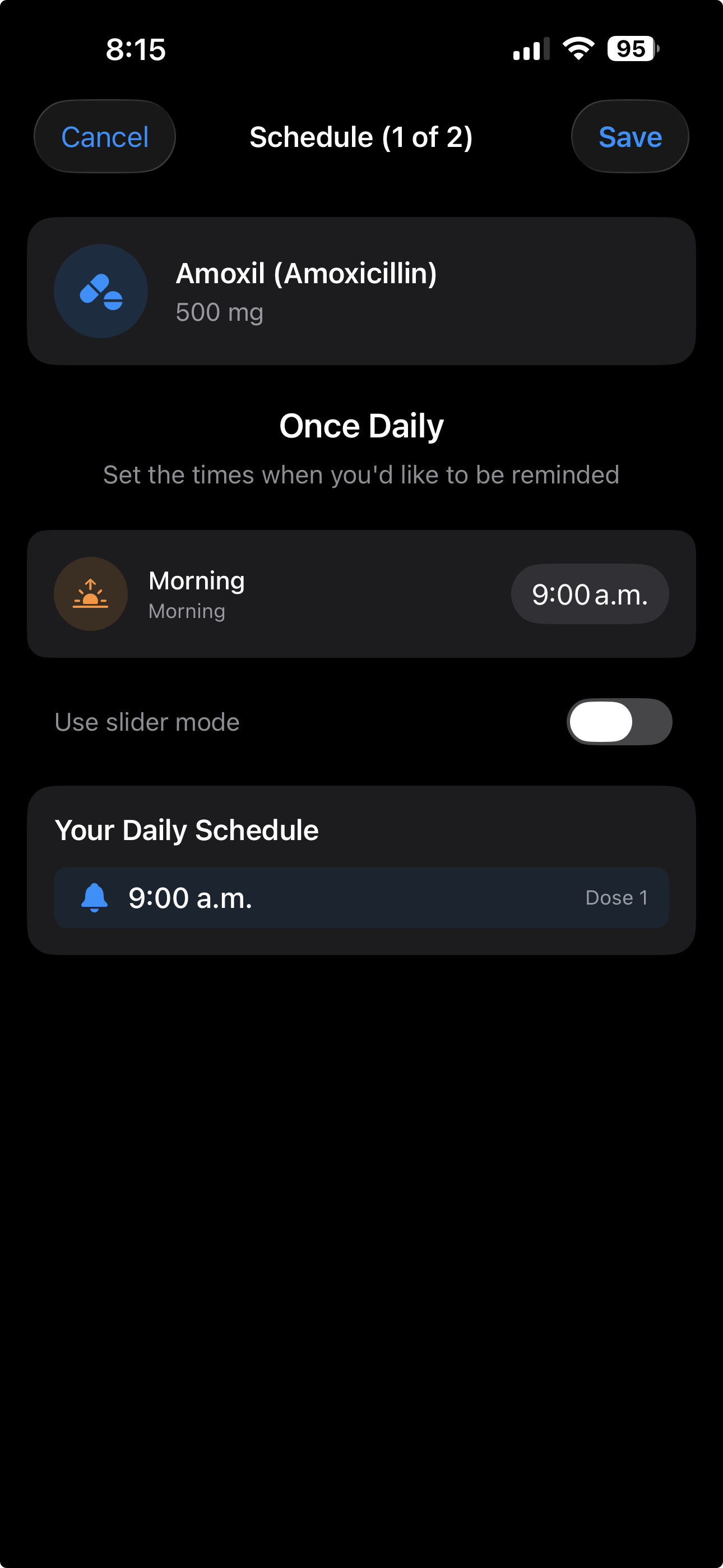The width and height of the screenshot is (723, 1568).
Task: Select the sunrise Morning icon
Action: coord(90,593)
